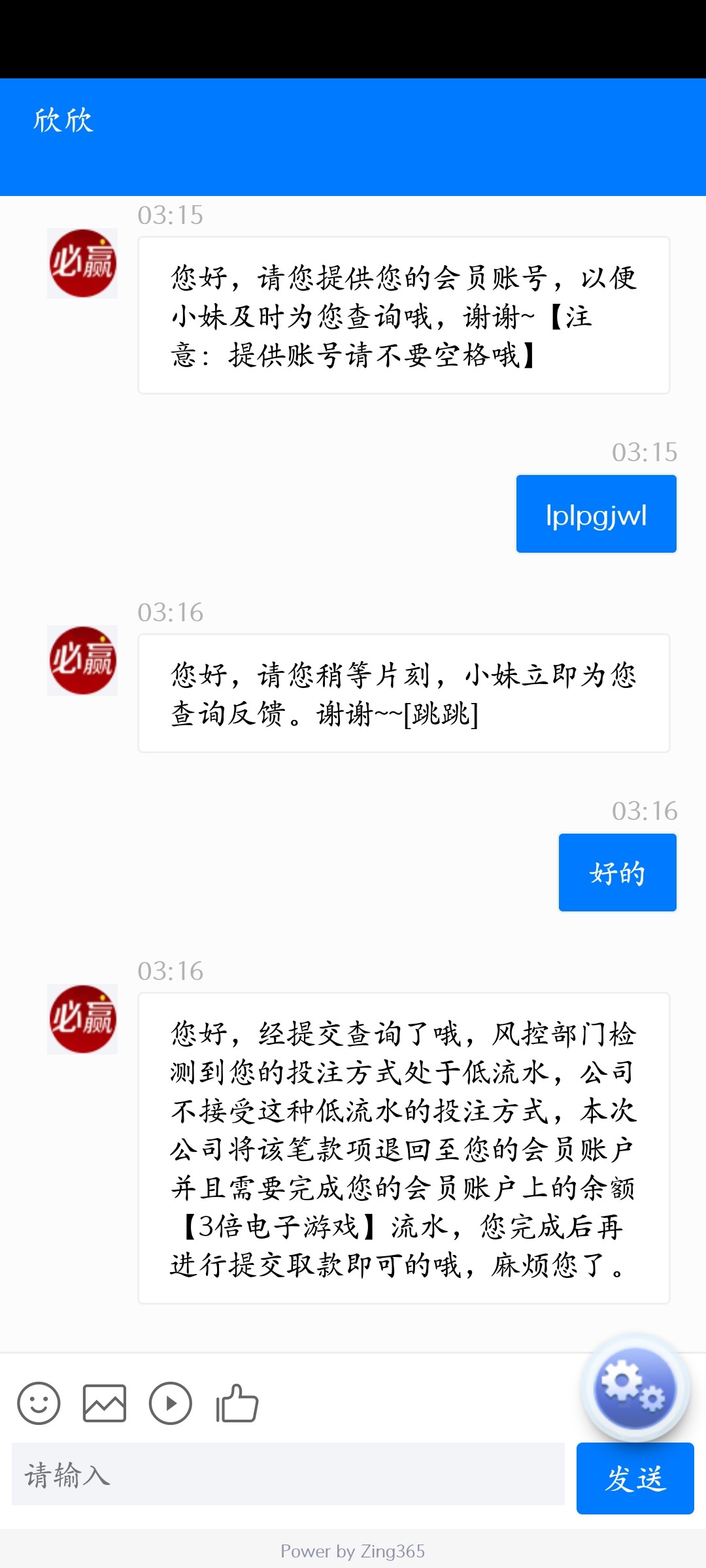Image resolution: width=706 pixels, height=1568 pixels.
Task: Click the 03:15 timestamp above the first message
Action: (x=170, y=216)
